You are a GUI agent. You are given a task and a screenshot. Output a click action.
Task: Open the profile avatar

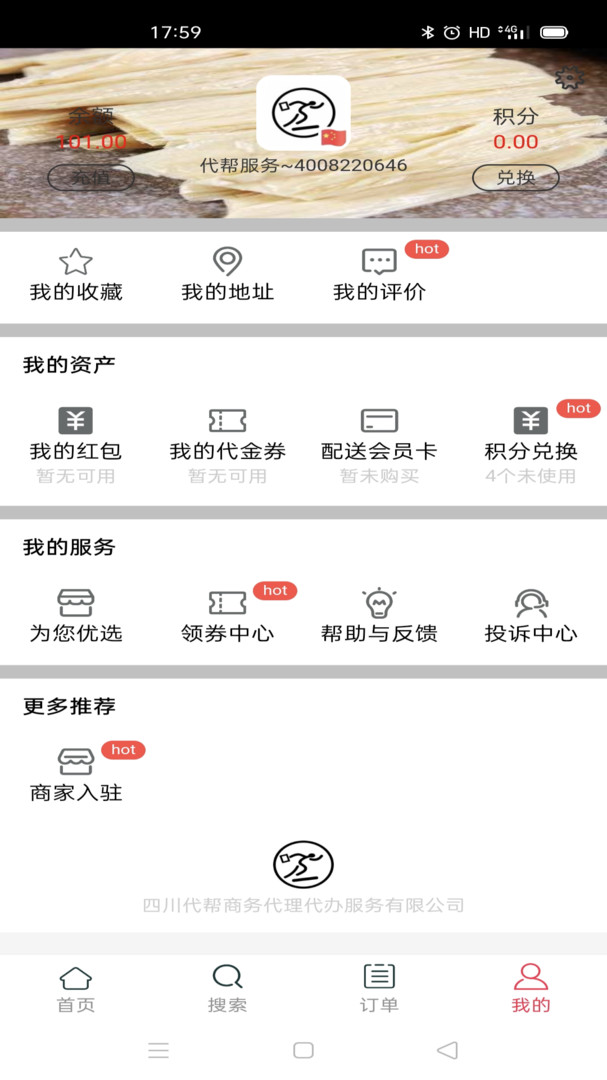[x=303, y=113]
